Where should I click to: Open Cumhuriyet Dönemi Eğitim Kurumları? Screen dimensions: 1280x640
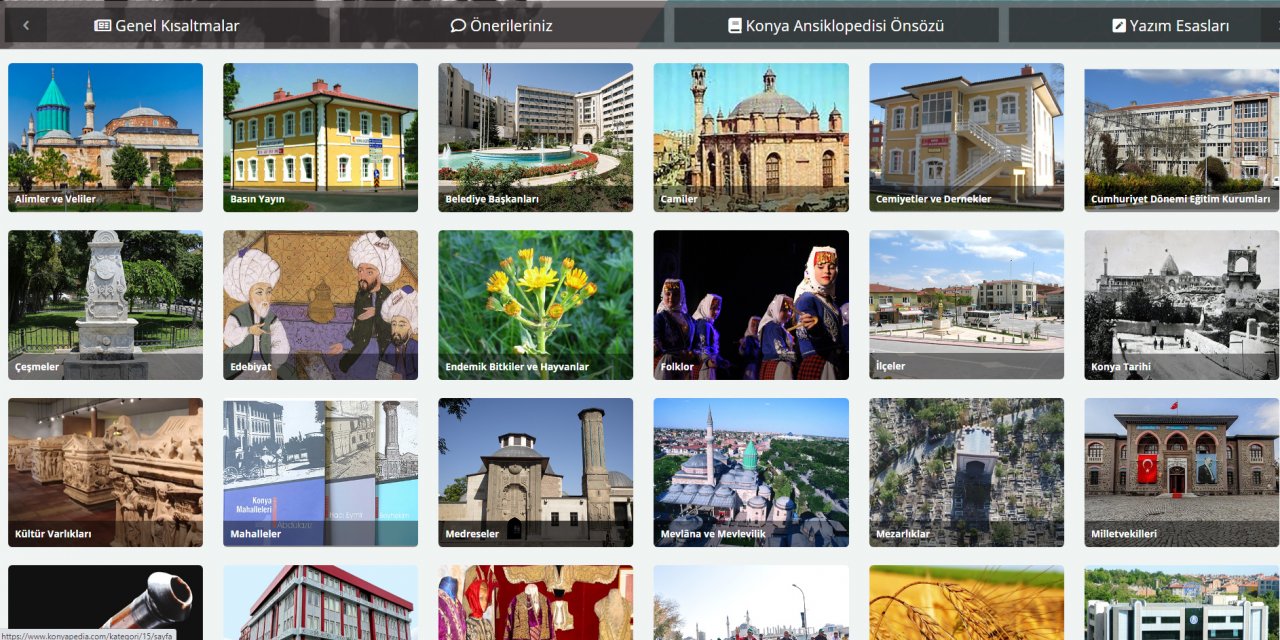tap(1181, 137)
